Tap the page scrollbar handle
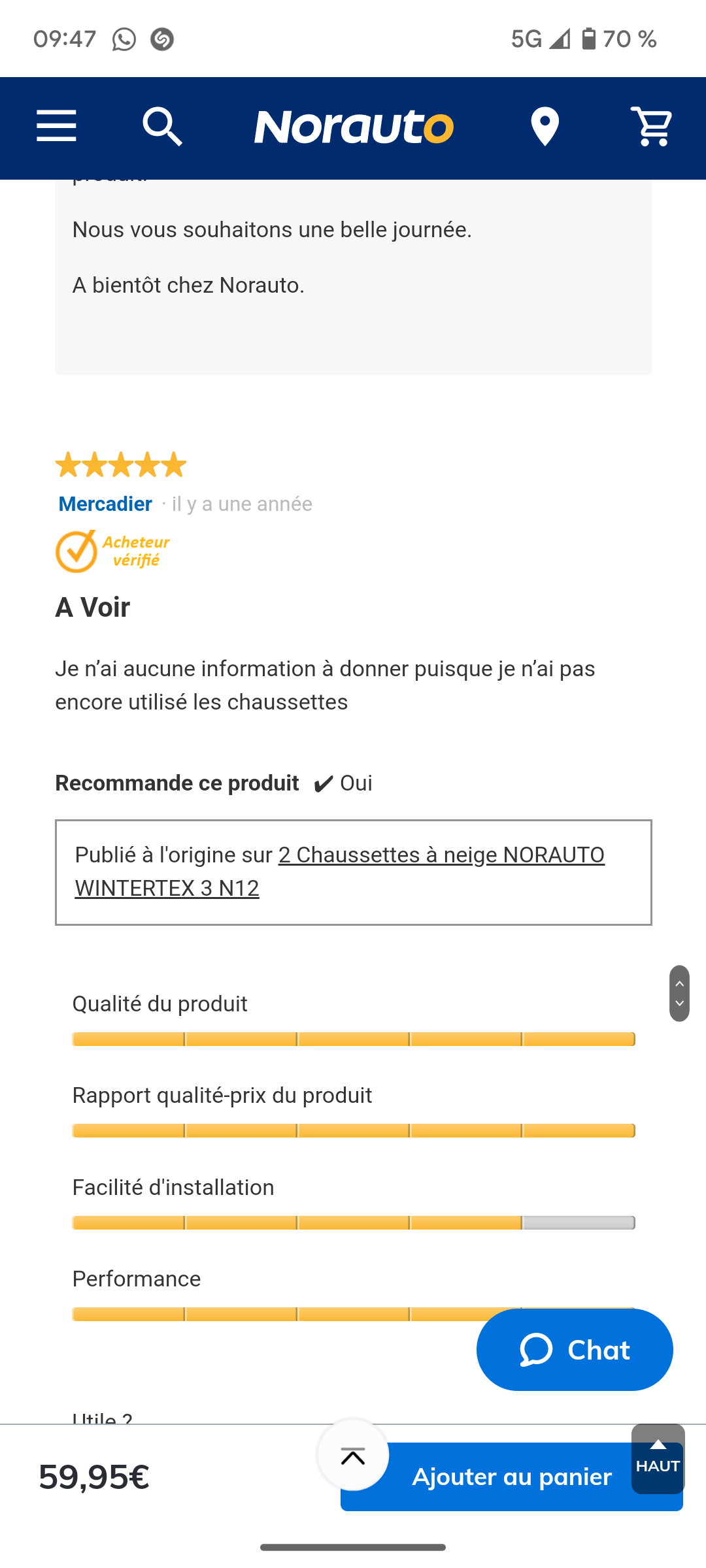The width and height of the screenshot is (706, 1568). click(x=679, y=993)
